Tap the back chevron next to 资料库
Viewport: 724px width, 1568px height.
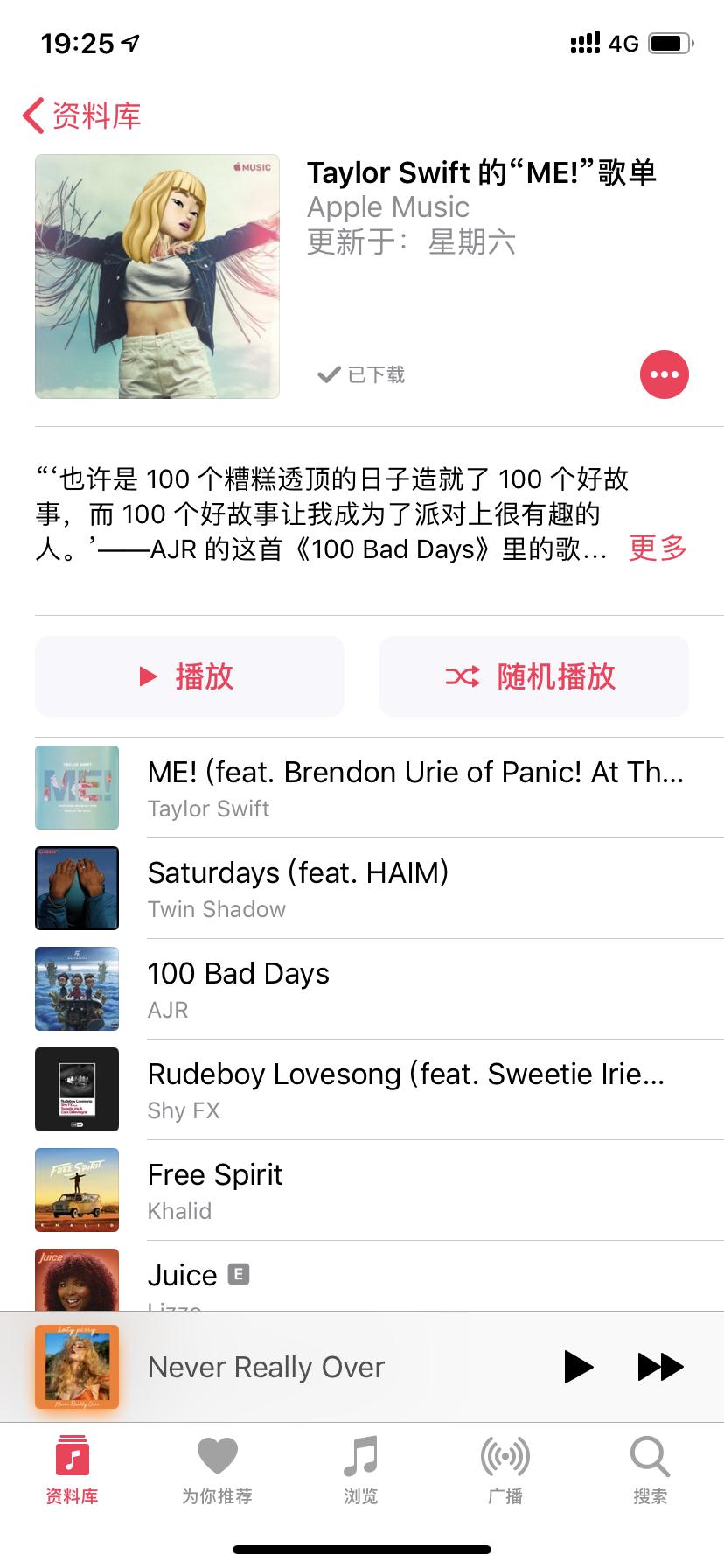point(32,115)
